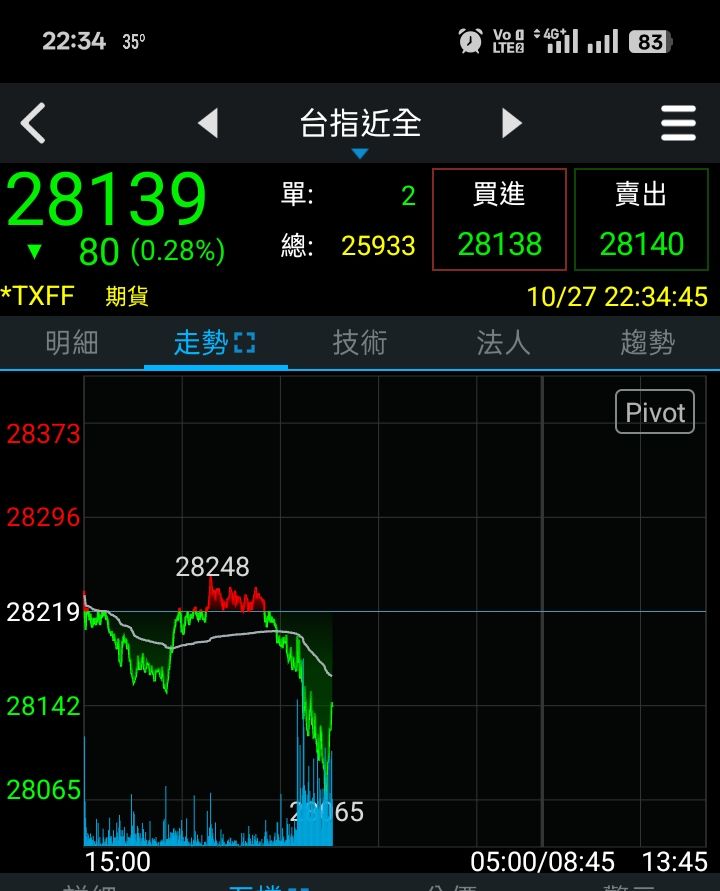Image resolution: width=720 pixels, height=891 pixels.
Task: Switch to the 趨勢 tab
Action: pos(647,343)
